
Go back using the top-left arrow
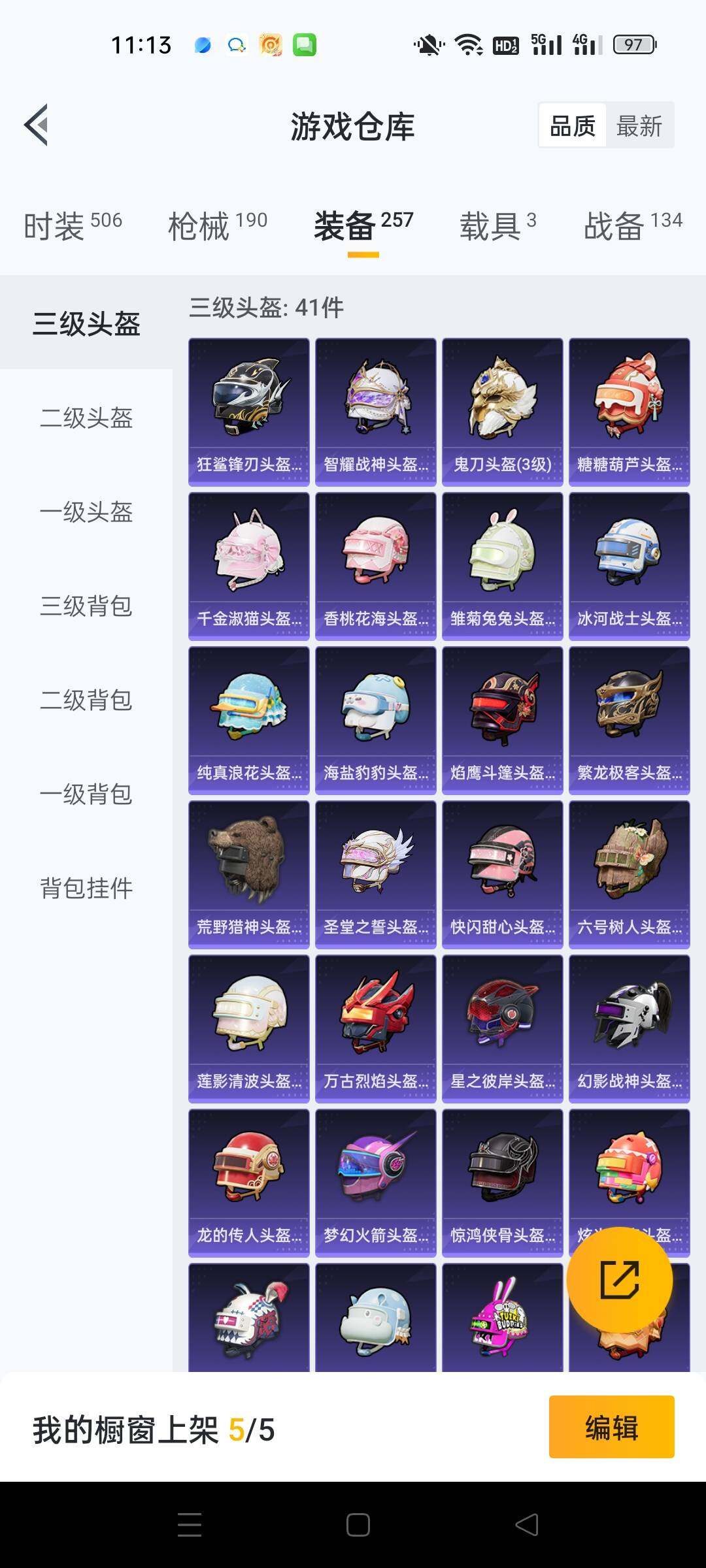[x=37, y=125]
